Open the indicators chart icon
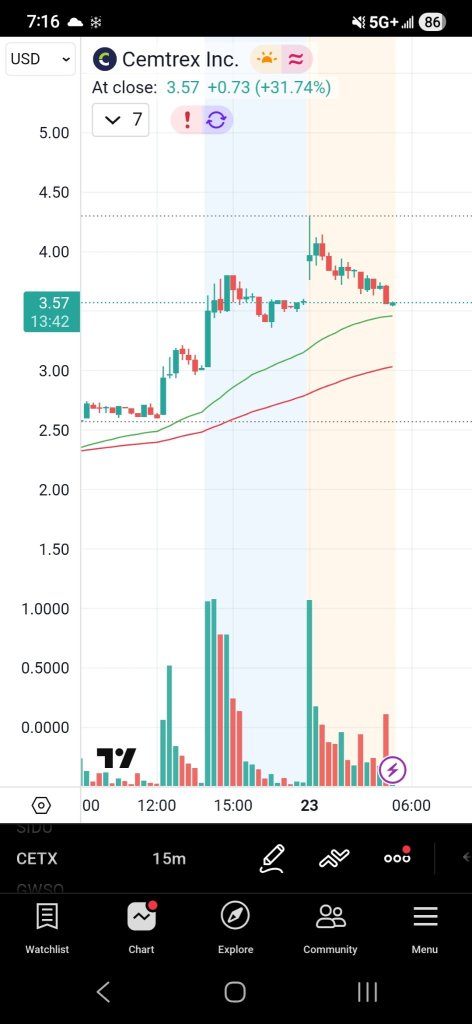The height and width of the screenshot is (1024, 472). pyautogui.click(x=334, y=858)
